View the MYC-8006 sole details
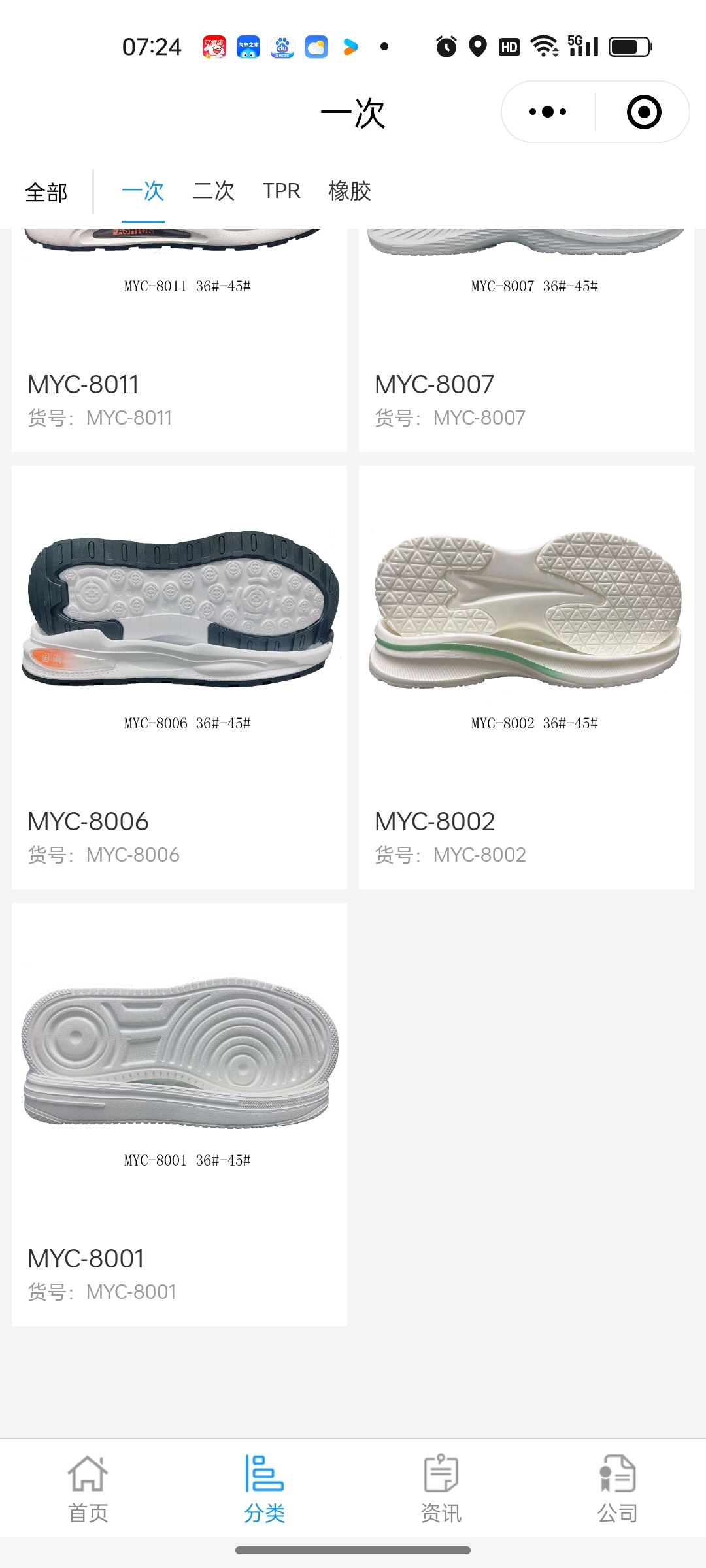 click(179, 676)
